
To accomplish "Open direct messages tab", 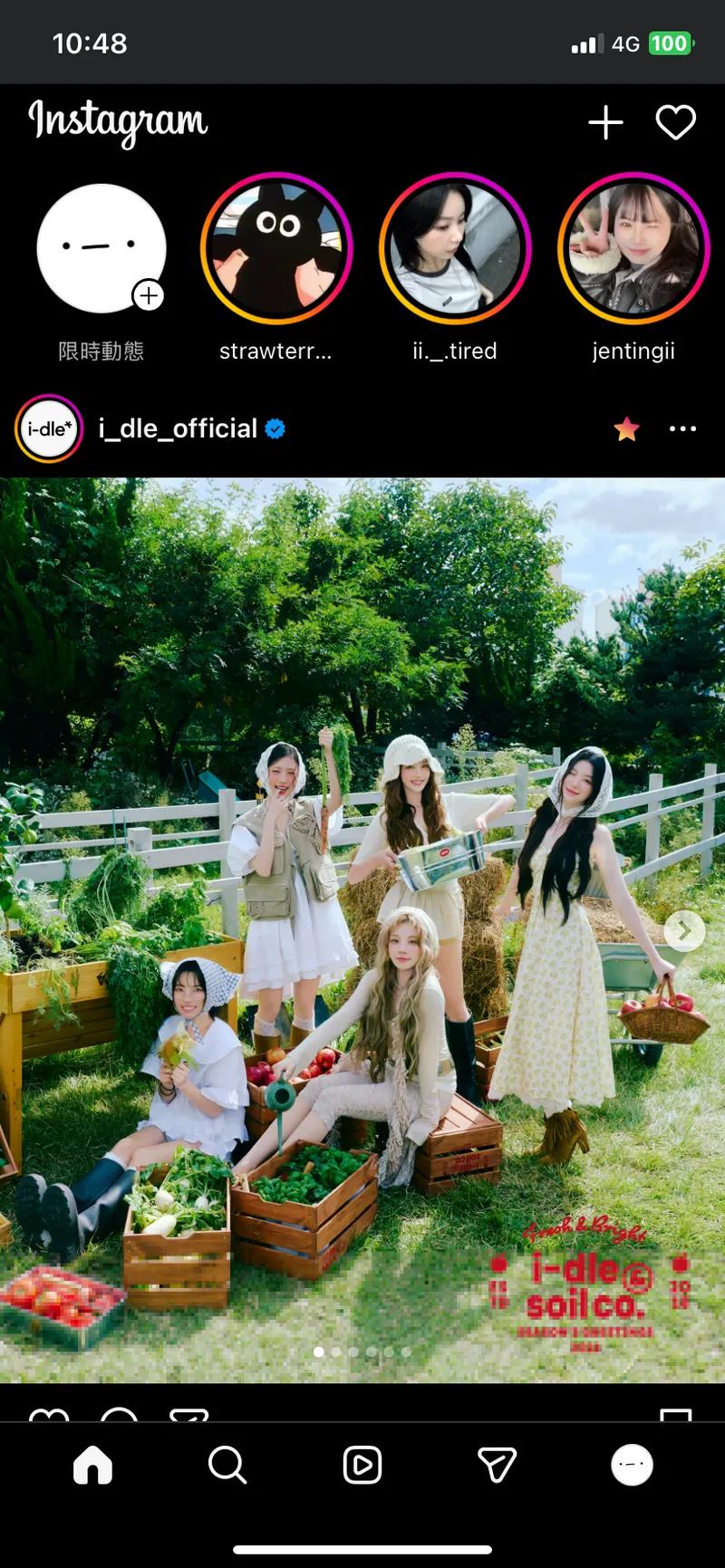I will pos(497,1465).
